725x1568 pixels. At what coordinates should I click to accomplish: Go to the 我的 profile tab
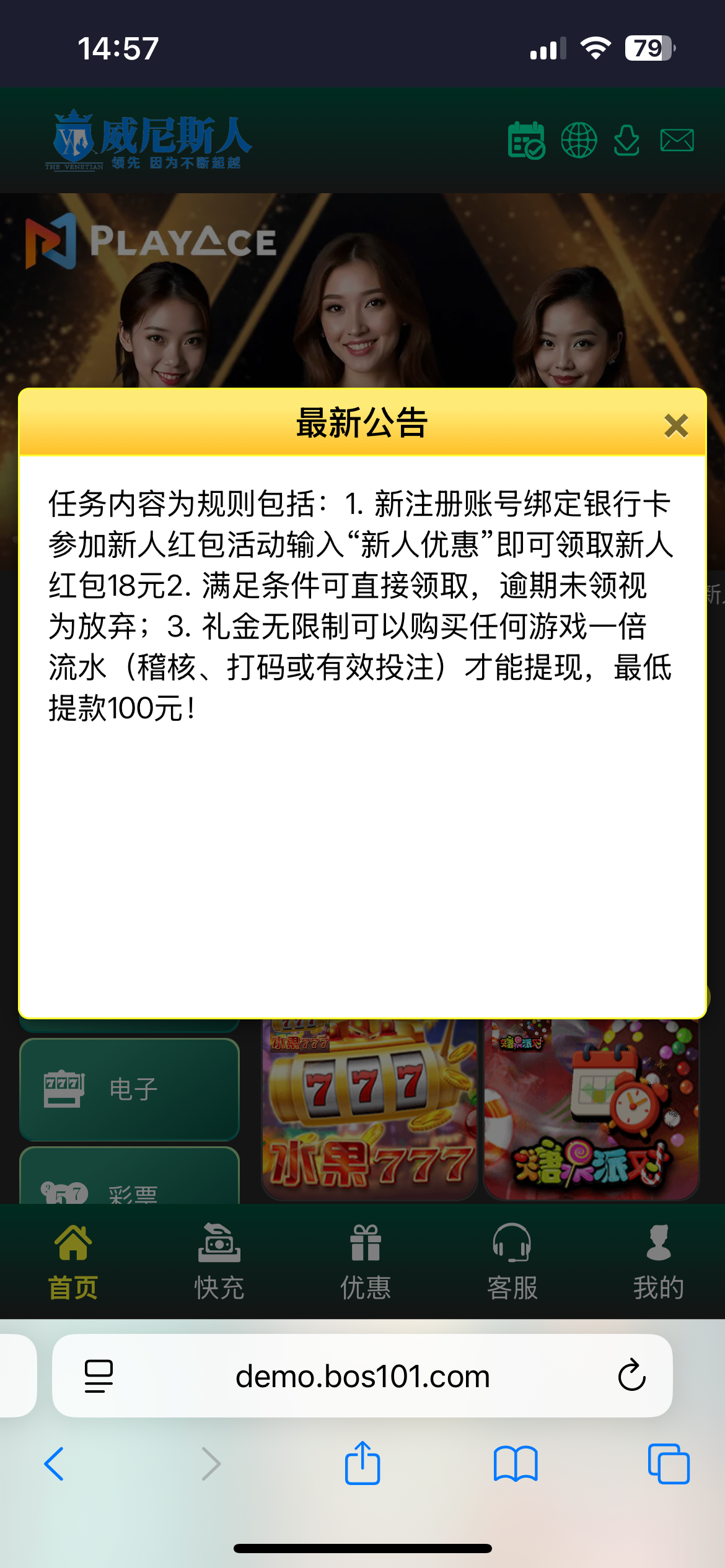pos(658,1262)
